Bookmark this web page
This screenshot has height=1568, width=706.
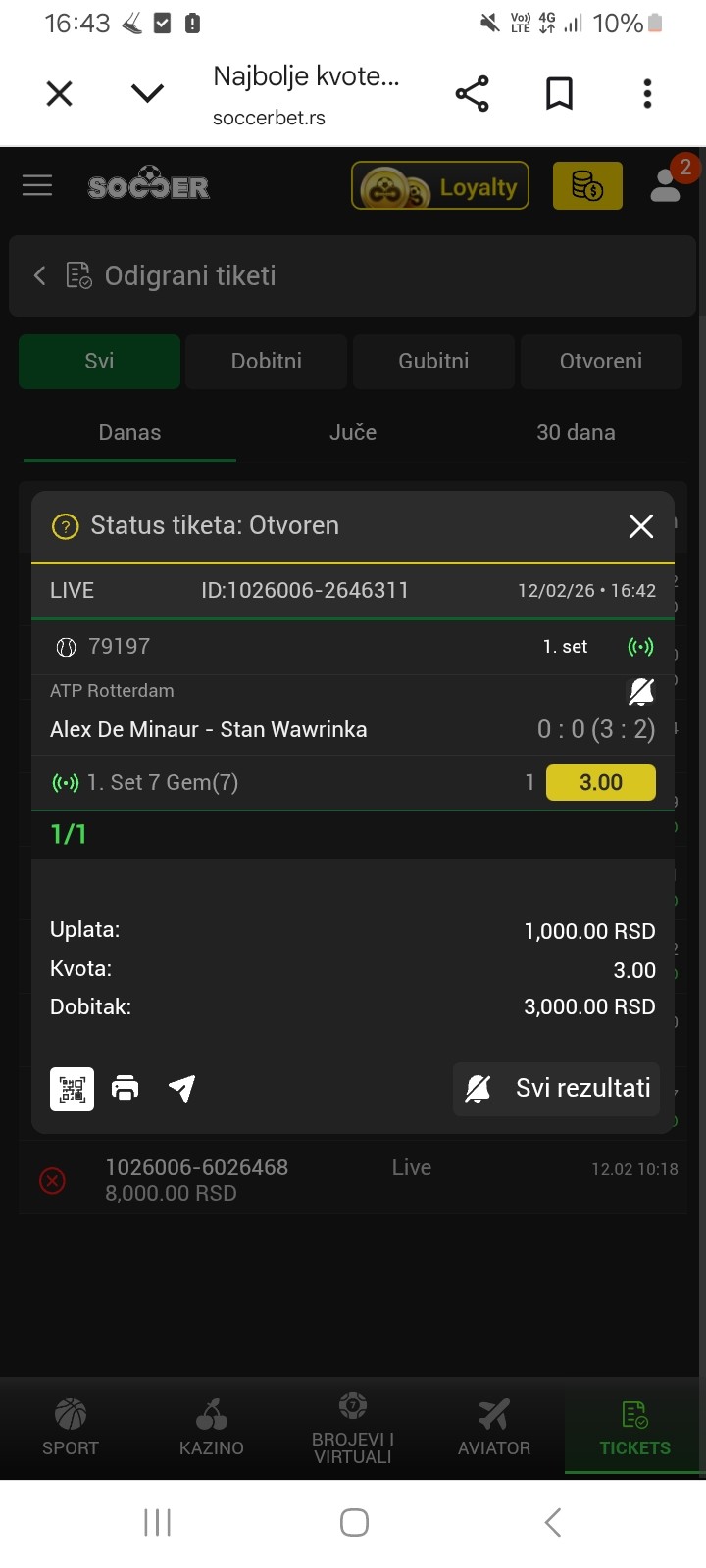559,94
